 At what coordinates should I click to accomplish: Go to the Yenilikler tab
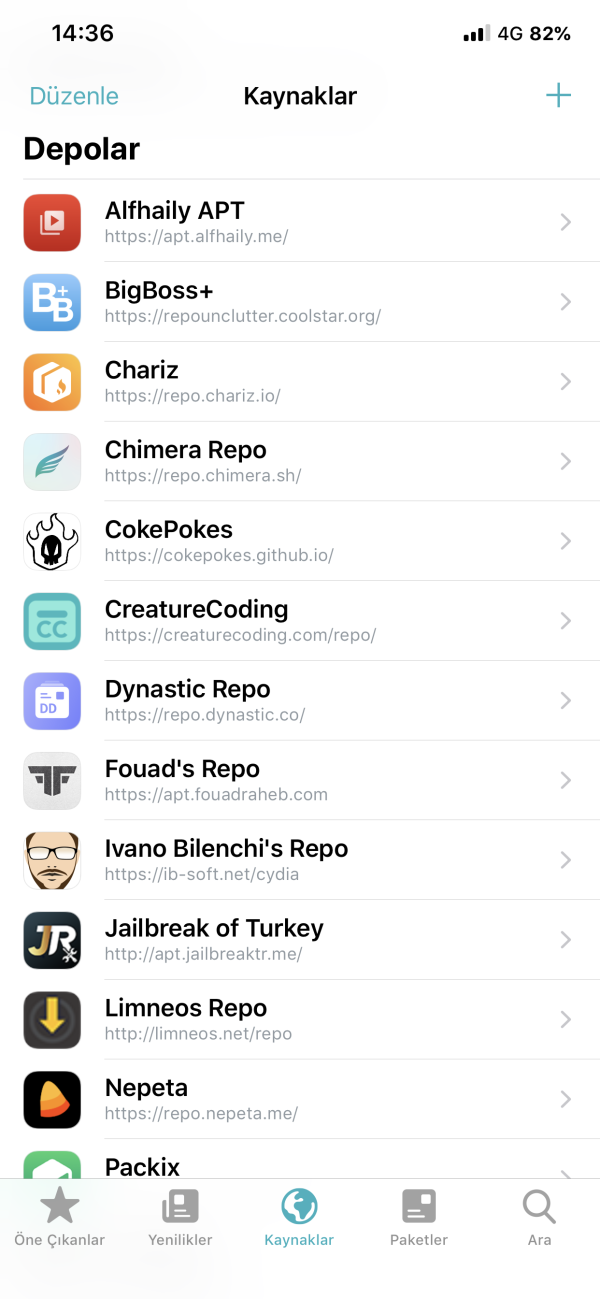click(x=180, y=1218)
